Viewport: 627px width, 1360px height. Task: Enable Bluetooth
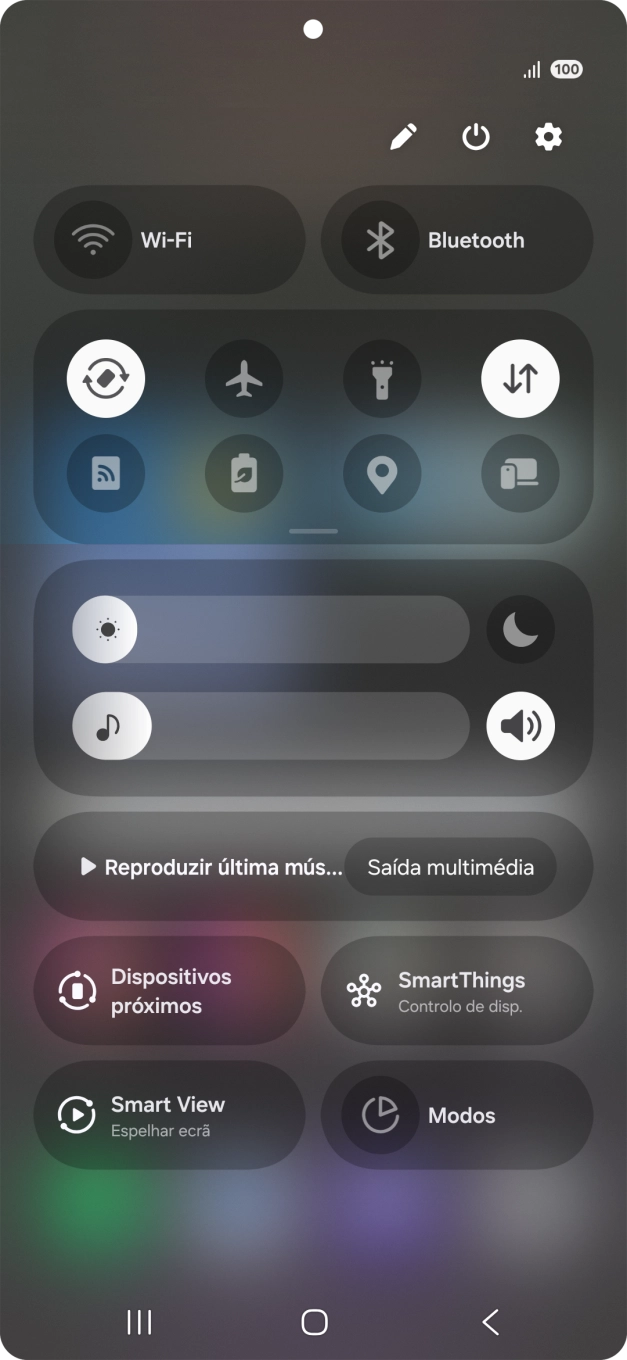[x=380, y=240]
